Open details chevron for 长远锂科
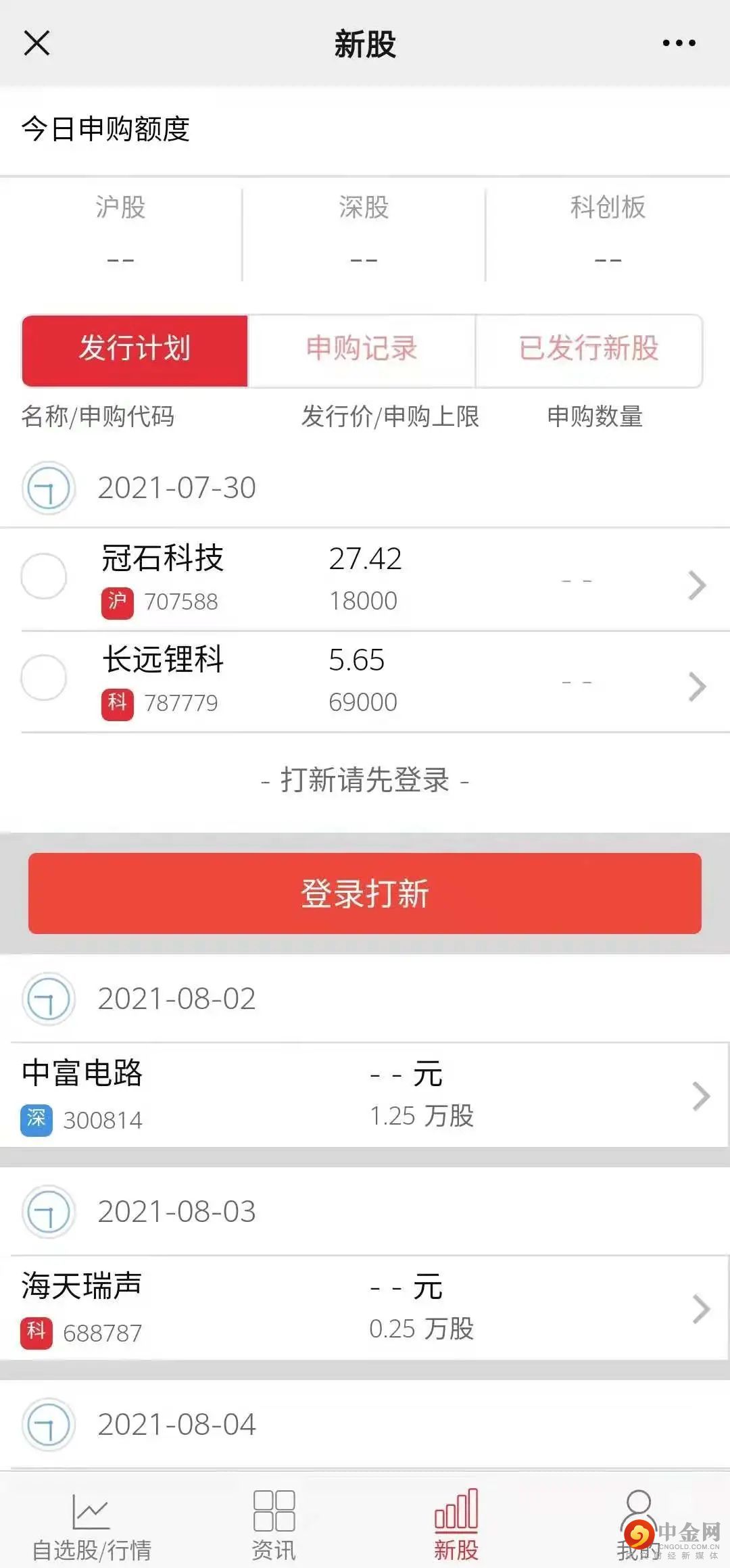The width and height of the screenshot is (730, 1568). (x=697, y=687)
